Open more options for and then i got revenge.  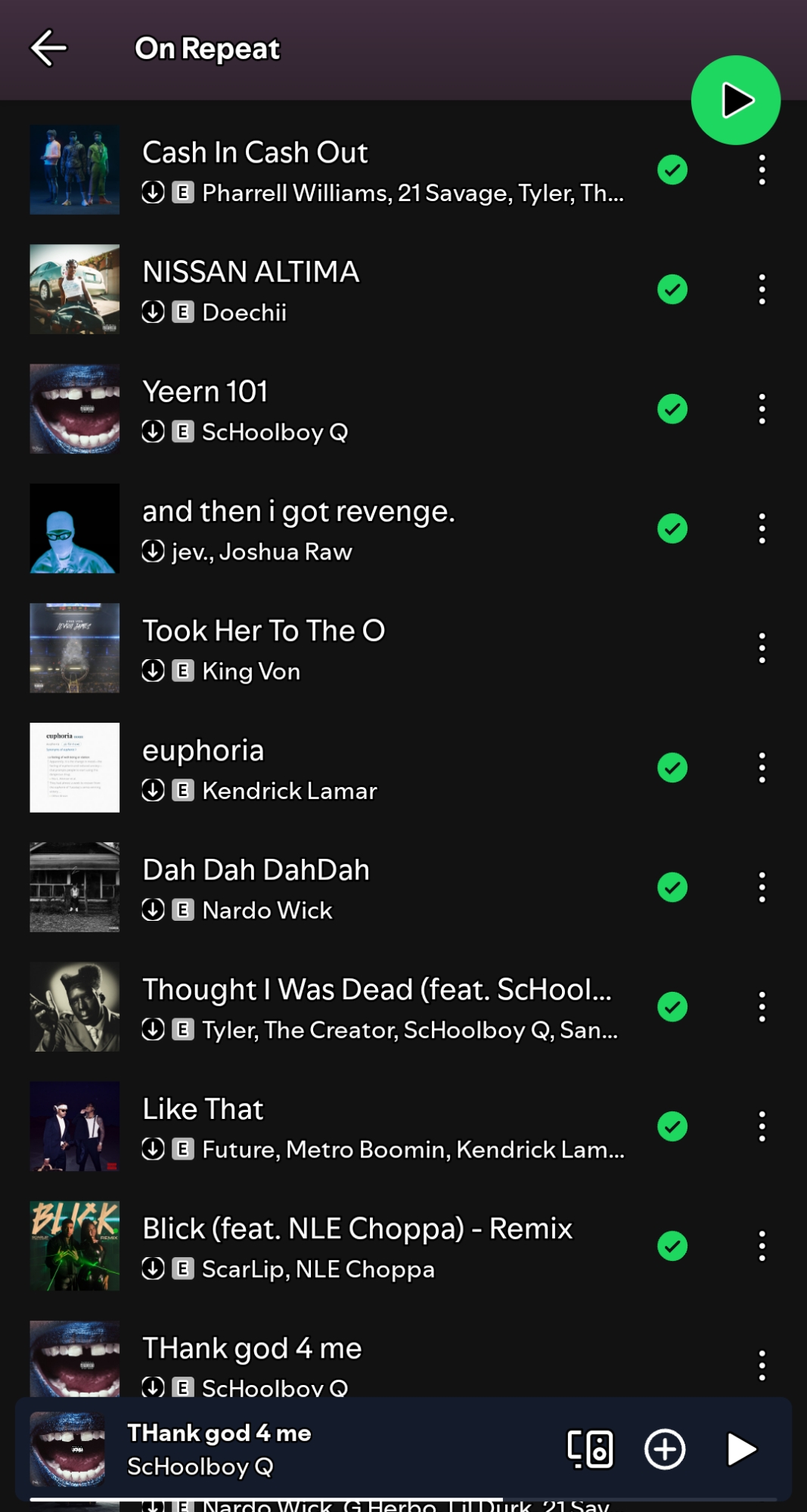762,528
